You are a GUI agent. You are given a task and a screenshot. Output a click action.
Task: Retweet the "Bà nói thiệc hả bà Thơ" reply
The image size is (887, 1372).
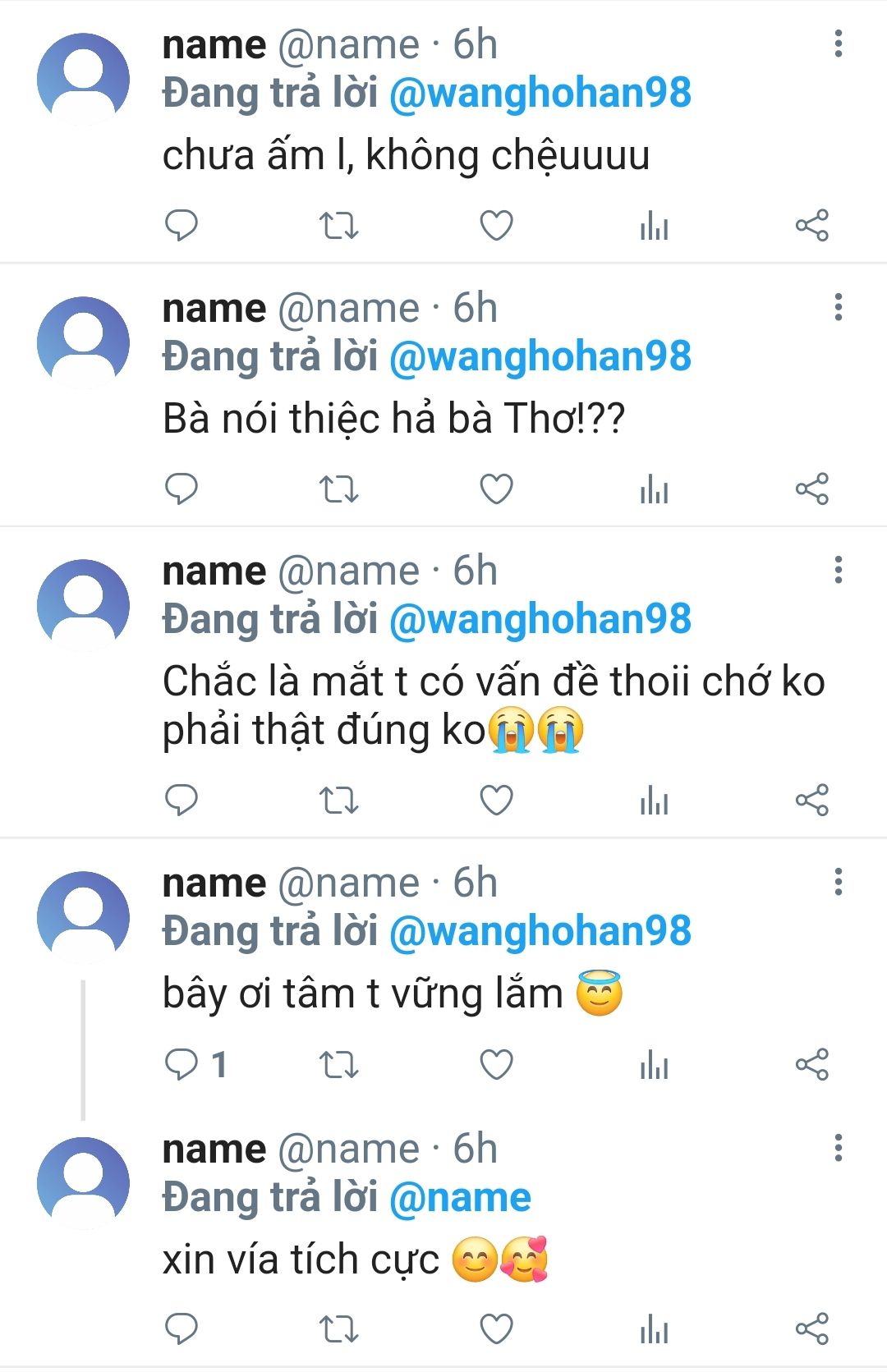click(338, 489)
